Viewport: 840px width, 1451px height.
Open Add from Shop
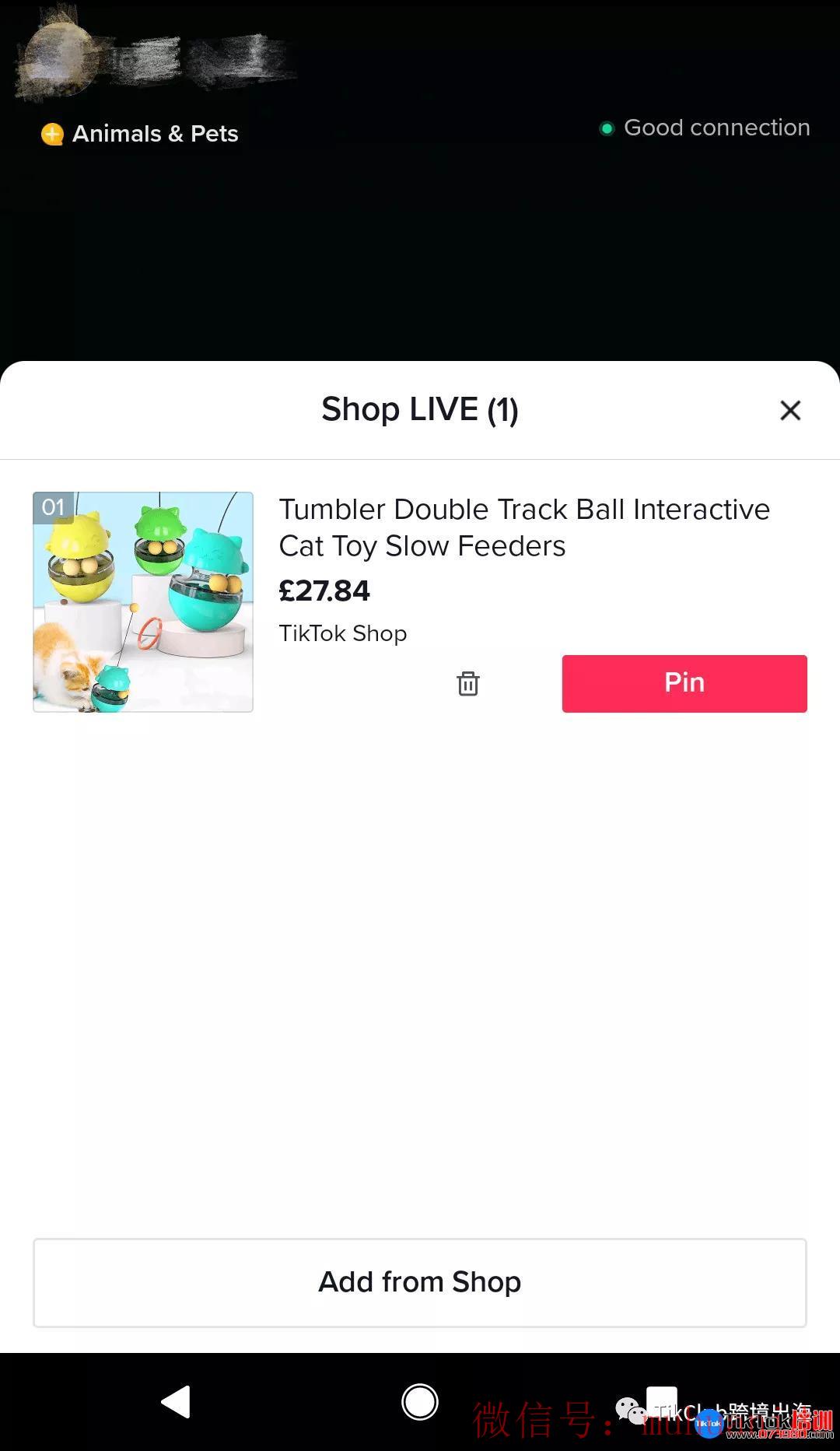(419, 1282)
